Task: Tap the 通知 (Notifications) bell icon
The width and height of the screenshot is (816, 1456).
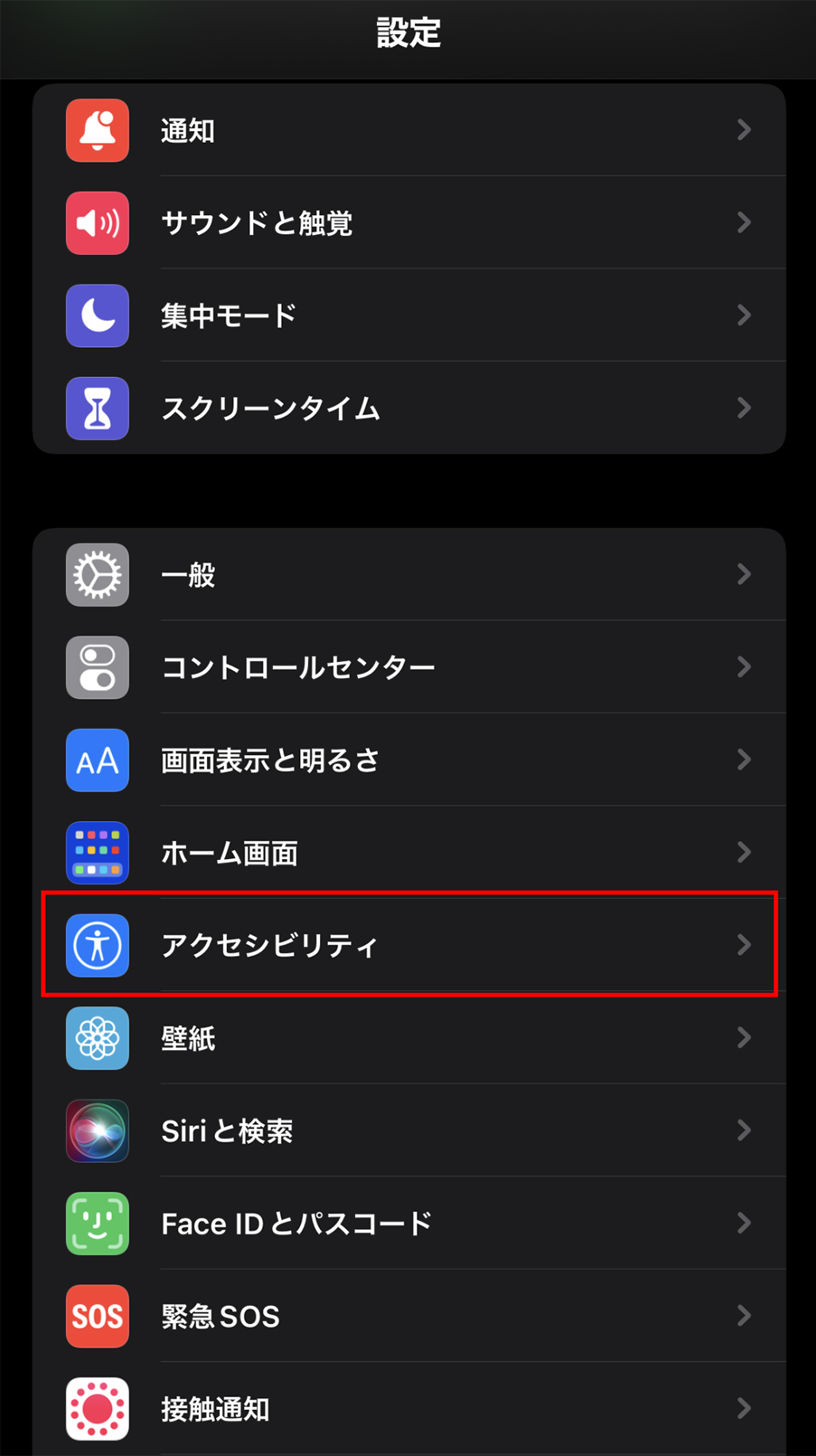Action: (x=97, y=131)
